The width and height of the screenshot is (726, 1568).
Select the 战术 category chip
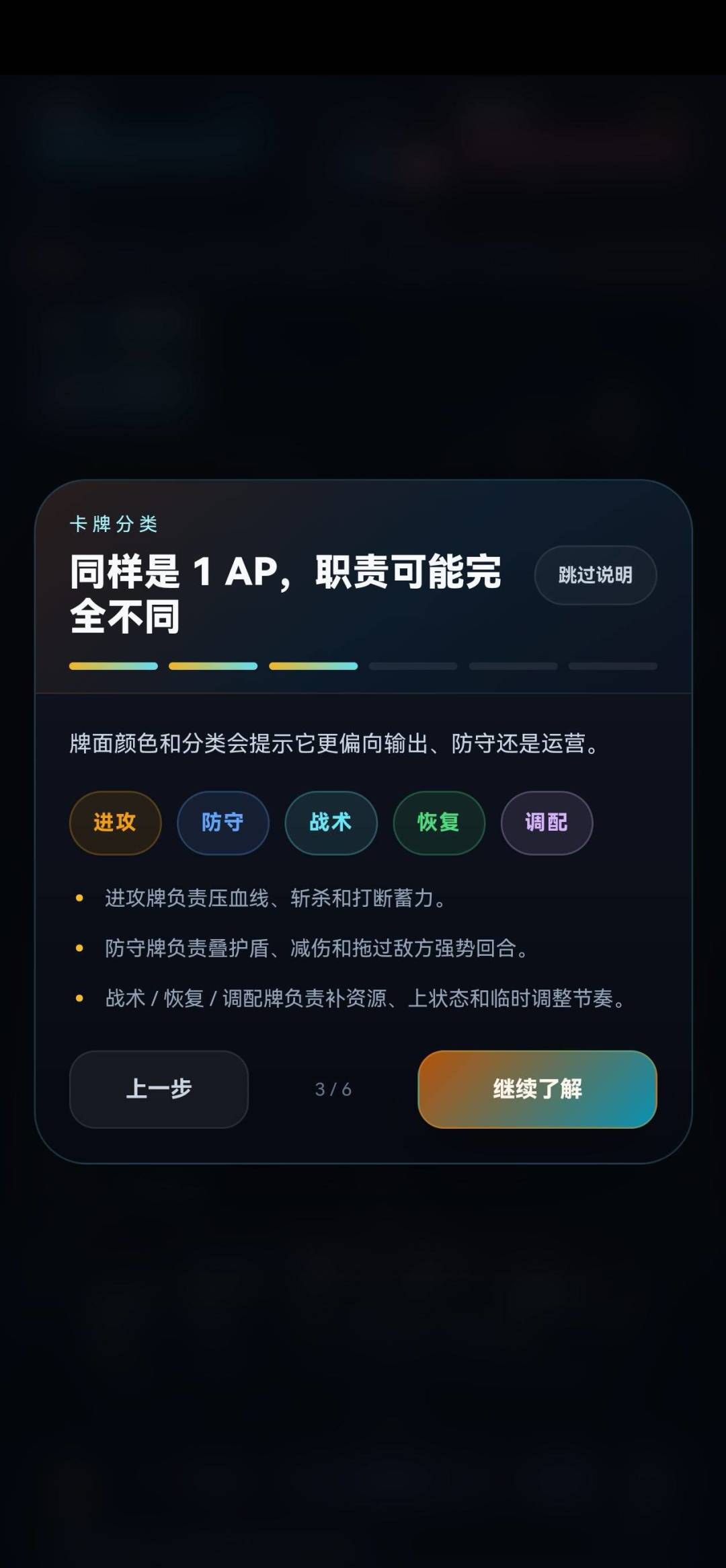pos(331,823)
